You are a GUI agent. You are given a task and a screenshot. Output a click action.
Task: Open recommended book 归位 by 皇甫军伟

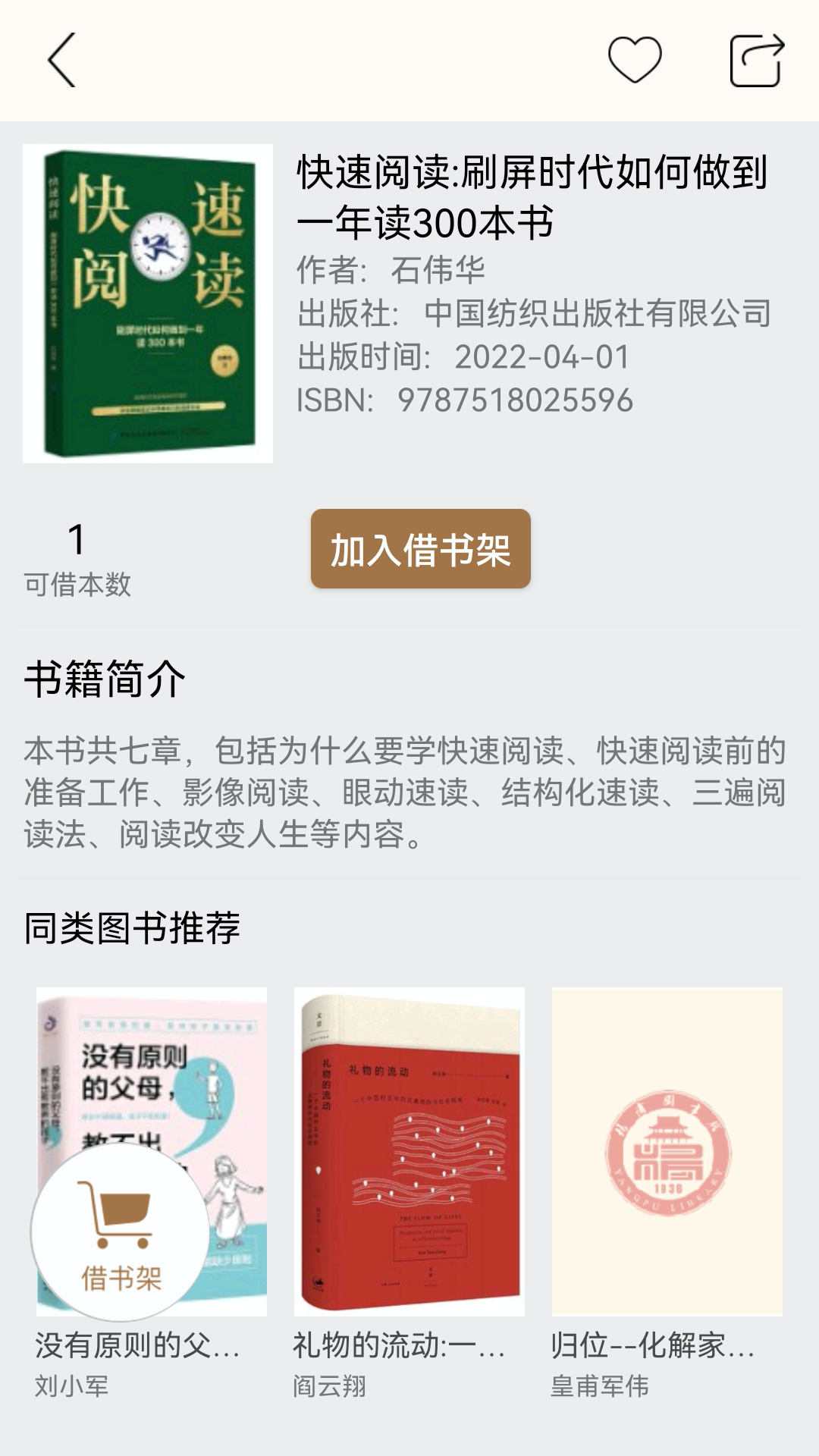pyautogui.click(x=667, y=1151)
